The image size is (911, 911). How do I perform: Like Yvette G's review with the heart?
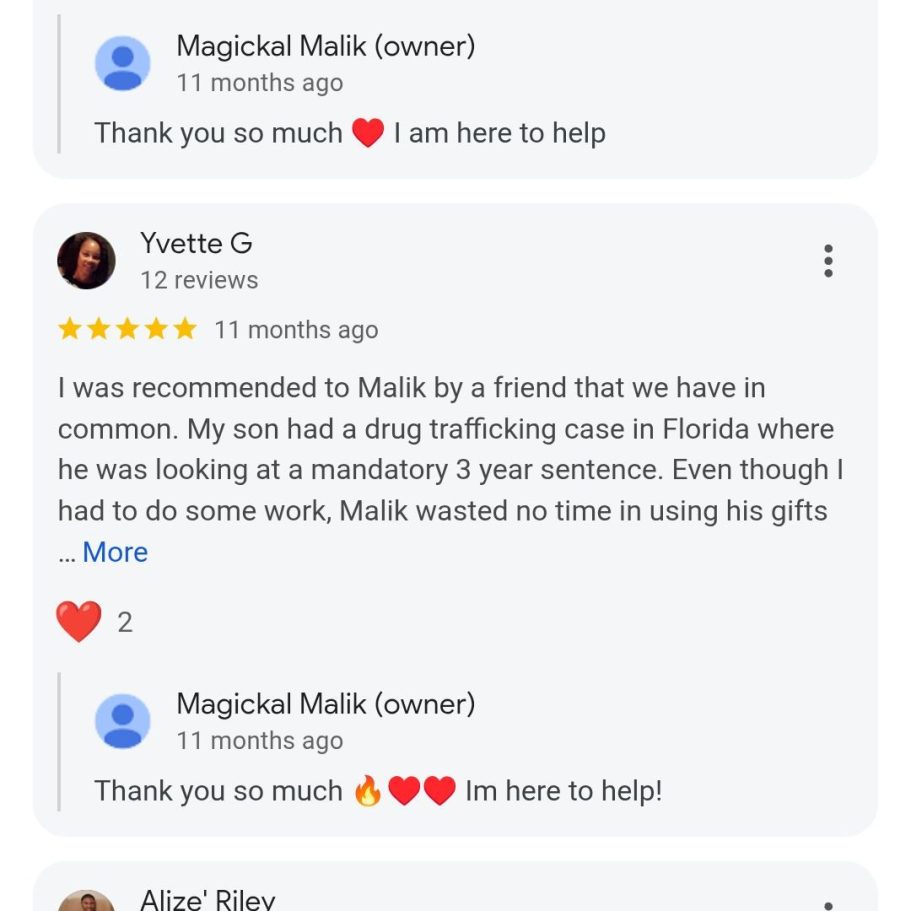pos(79,622)
